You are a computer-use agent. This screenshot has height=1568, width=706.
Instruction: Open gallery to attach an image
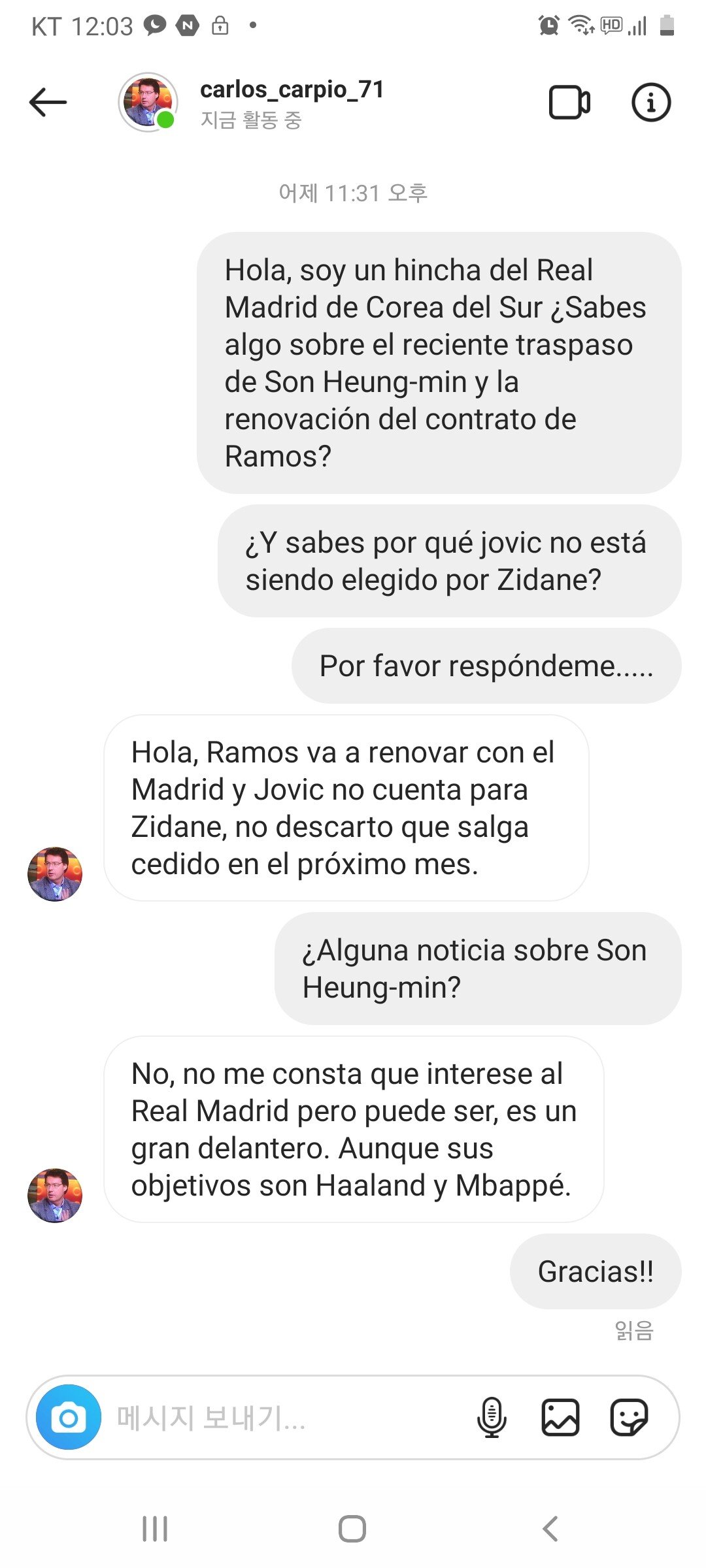tap(560, 1417)
